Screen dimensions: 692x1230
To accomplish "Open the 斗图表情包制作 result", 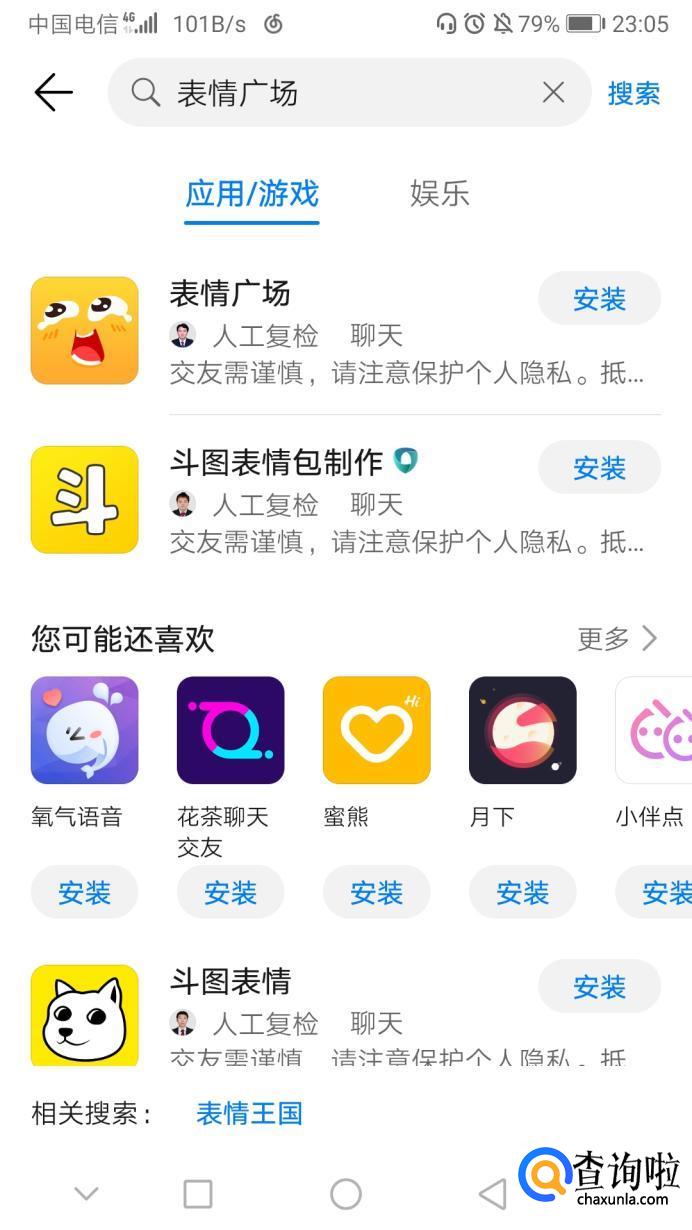I will [x=276, y=462].
